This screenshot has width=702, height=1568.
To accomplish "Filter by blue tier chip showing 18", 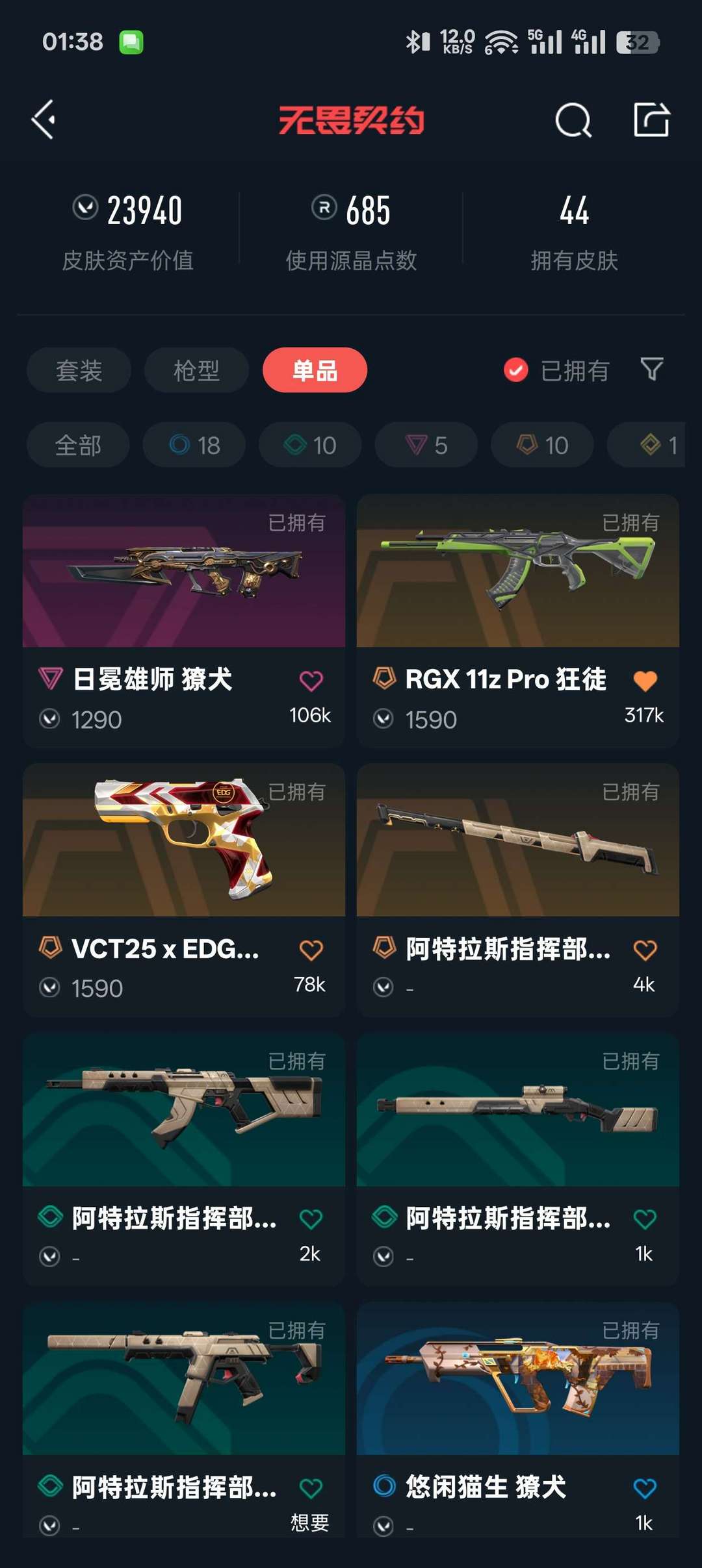I will click(x=194, y=445).
